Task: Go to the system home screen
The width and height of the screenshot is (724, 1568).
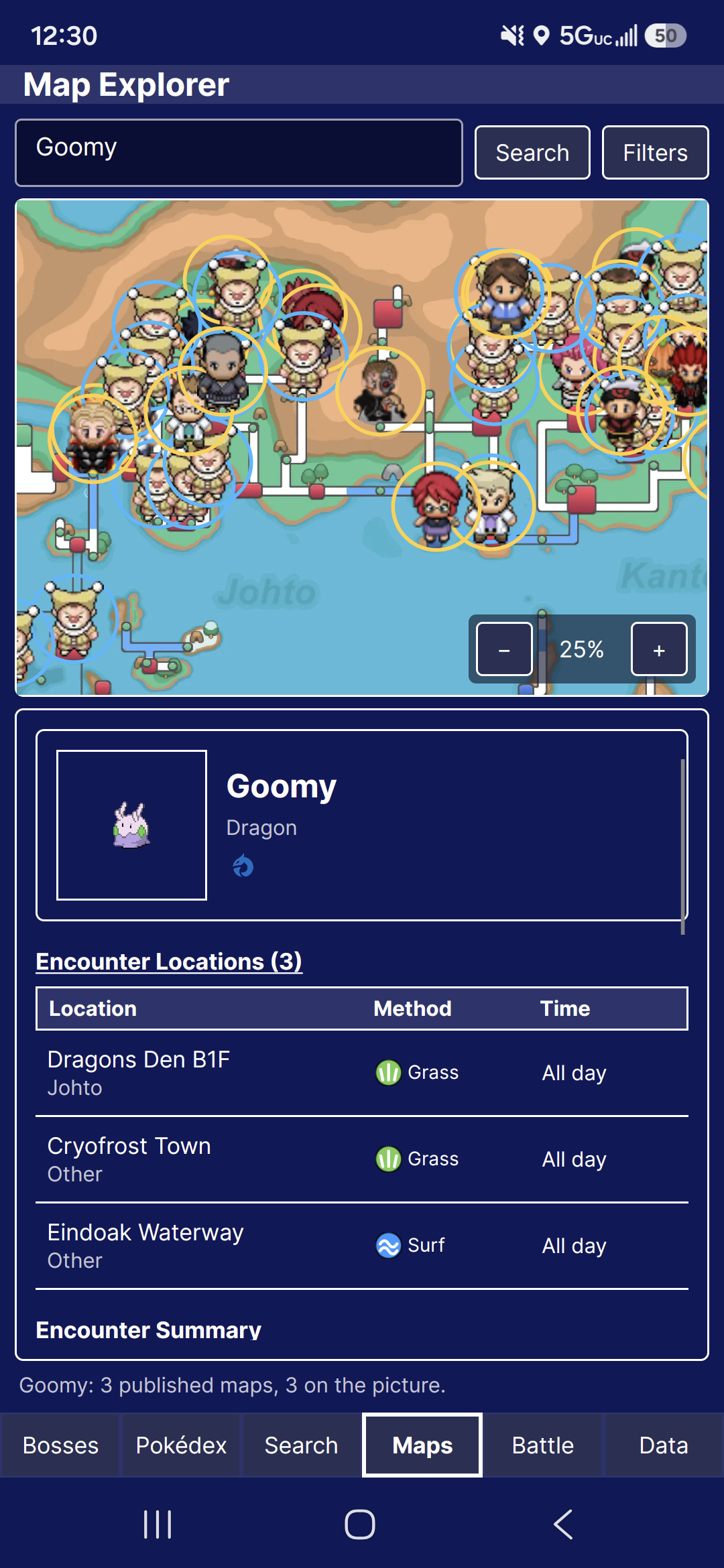Action: 360,1524
